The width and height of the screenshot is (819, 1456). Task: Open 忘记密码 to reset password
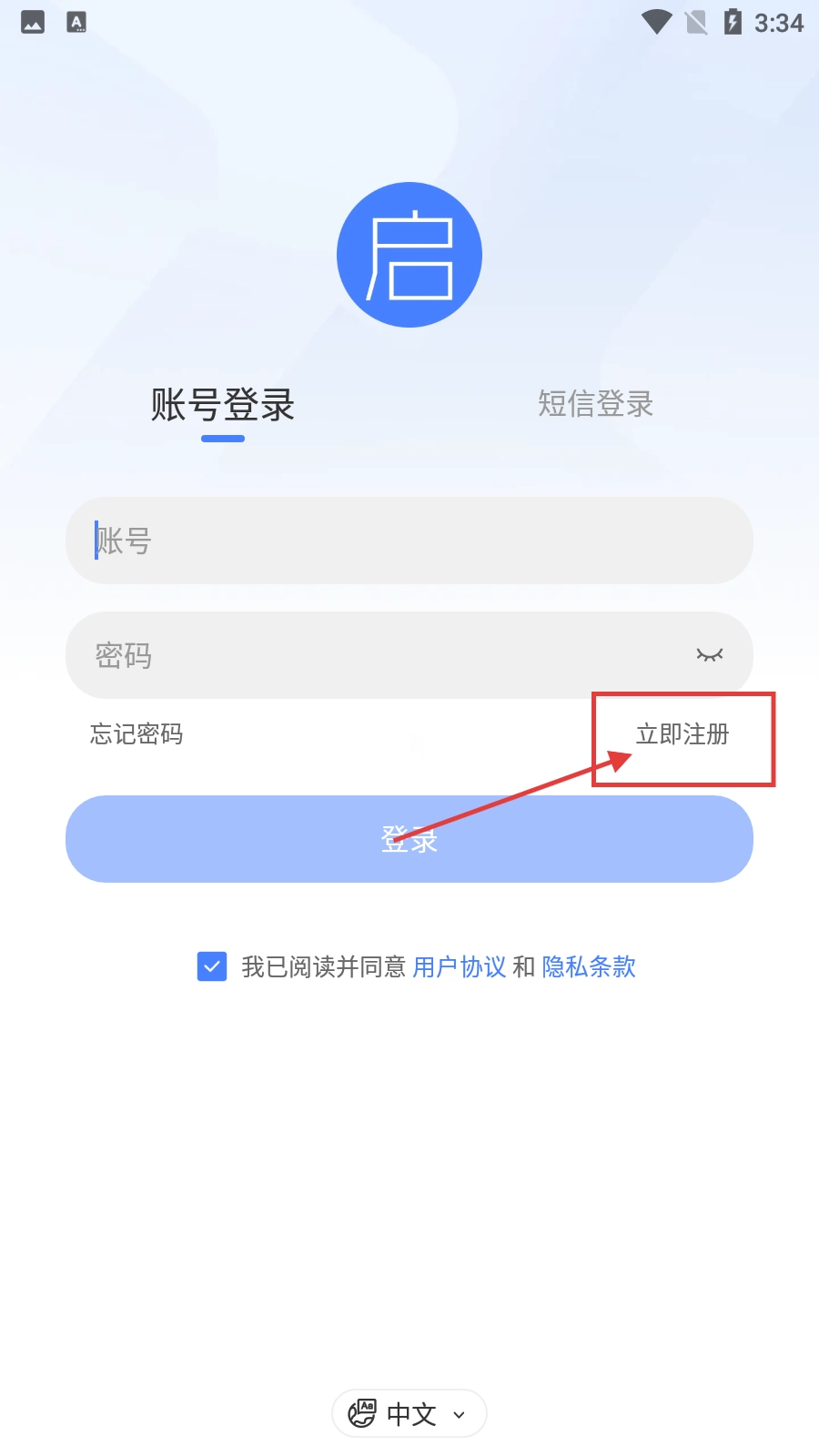point(136,734)
